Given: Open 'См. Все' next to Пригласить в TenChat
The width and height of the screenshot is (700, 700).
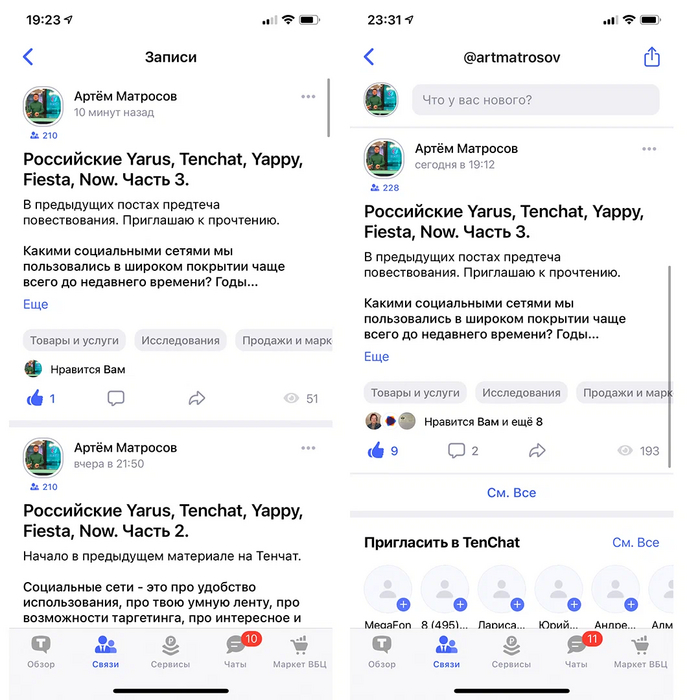Looking at the screenshot, I should point(635,542).
